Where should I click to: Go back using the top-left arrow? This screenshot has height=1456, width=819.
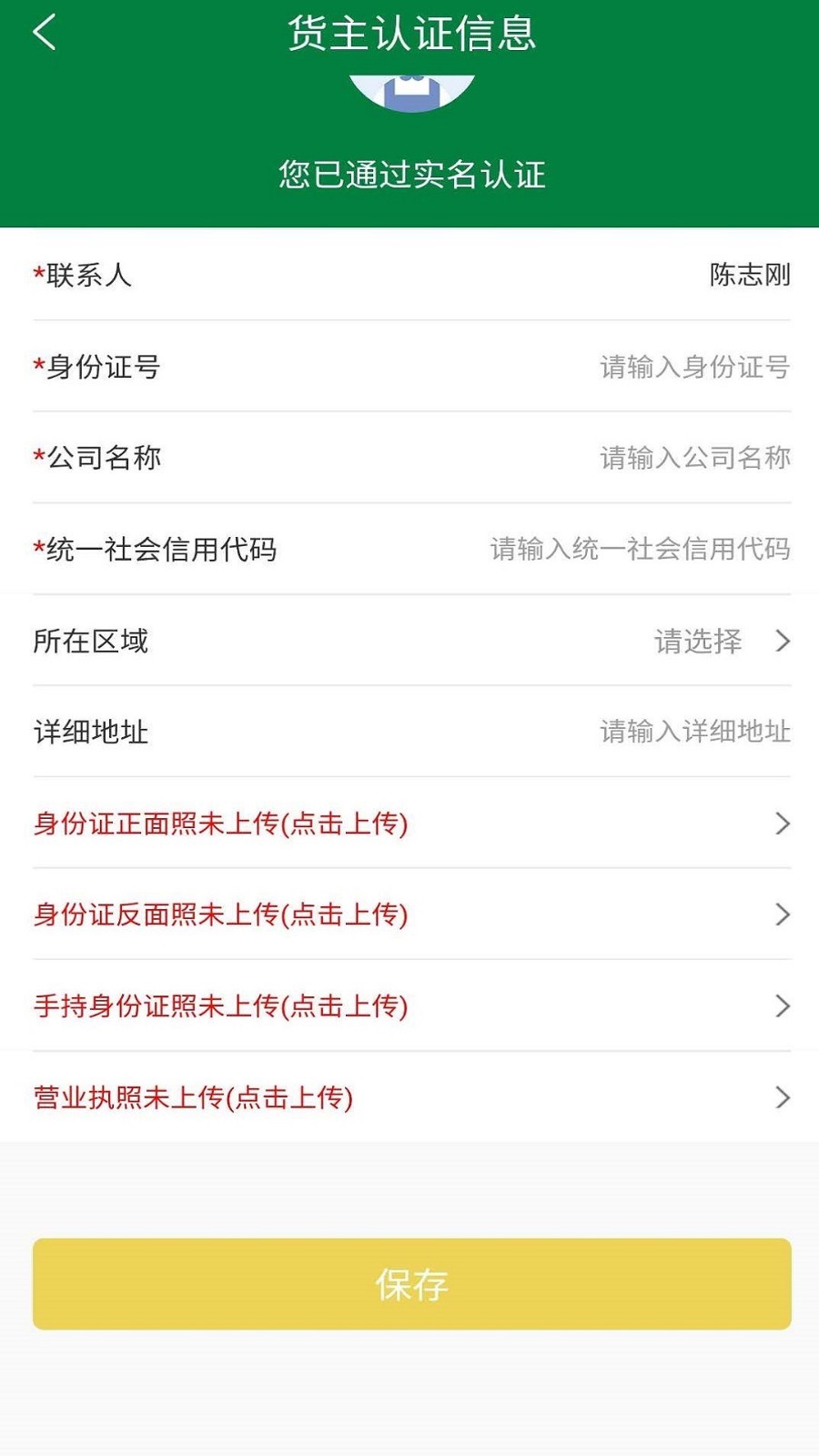click(x=45, y=33)
